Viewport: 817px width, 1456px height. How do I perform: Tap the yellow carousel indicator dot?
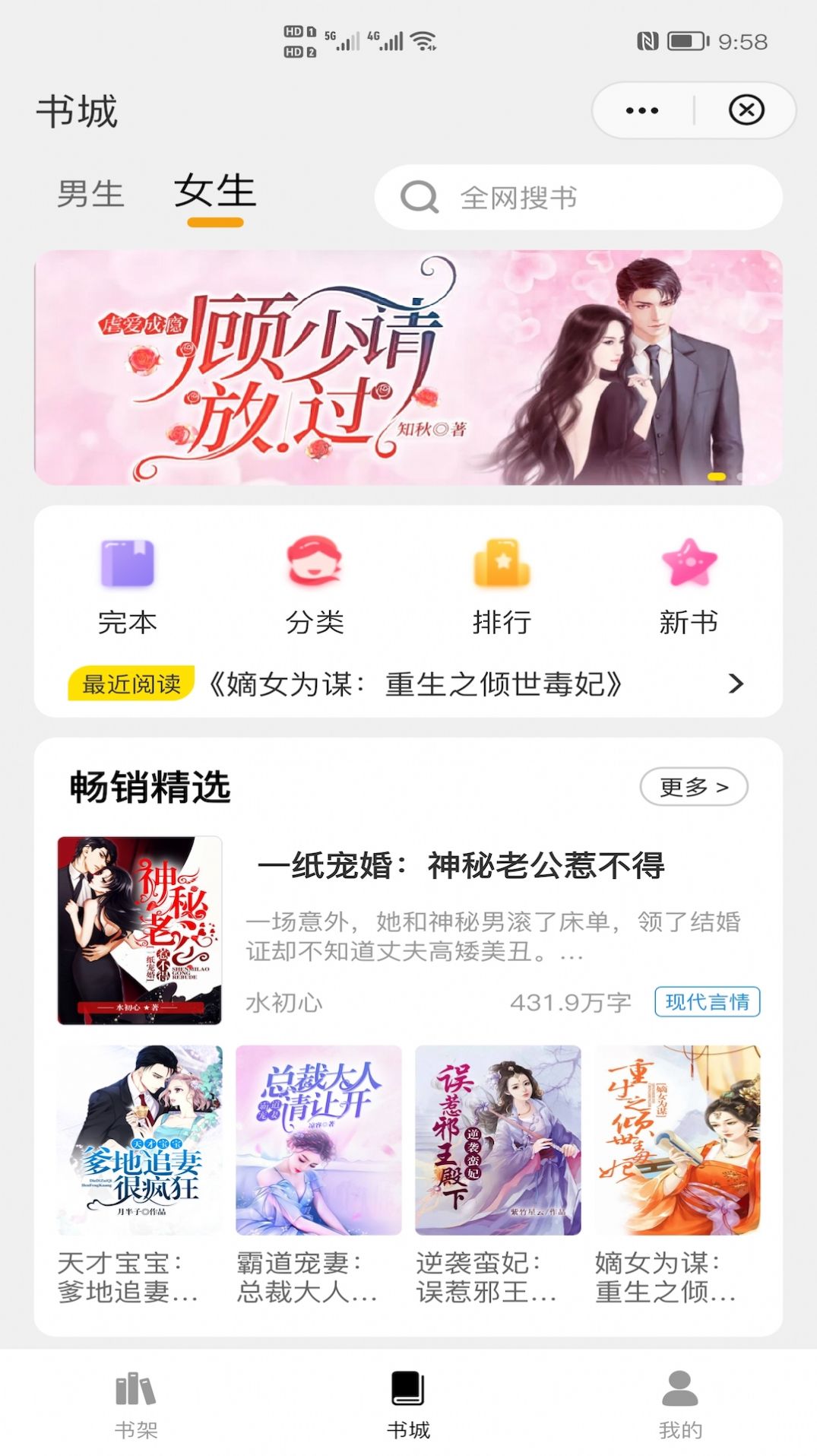click(x=717, y=475)
